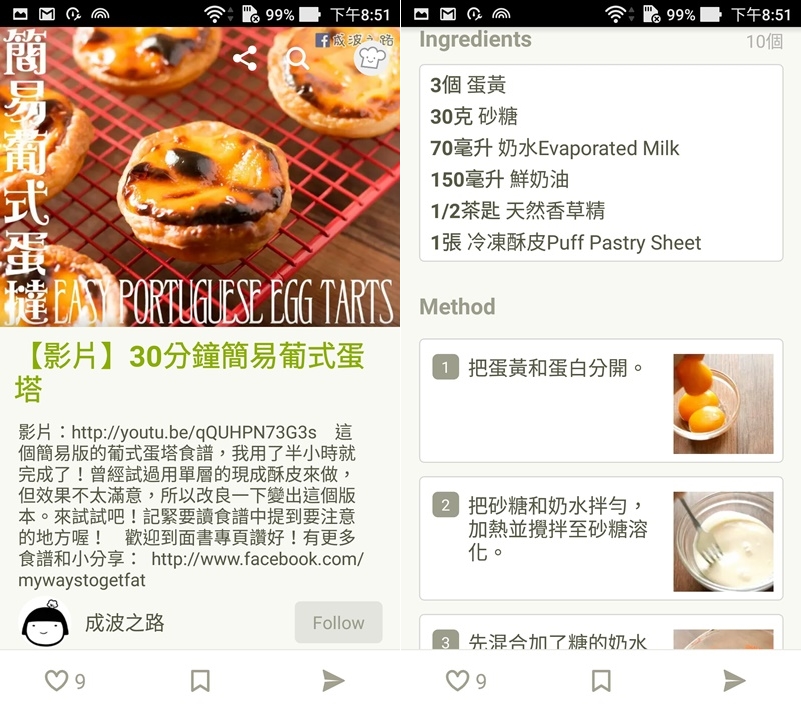Share this egg tart recipe
This screenshot has width=801, height=711.
245,58
